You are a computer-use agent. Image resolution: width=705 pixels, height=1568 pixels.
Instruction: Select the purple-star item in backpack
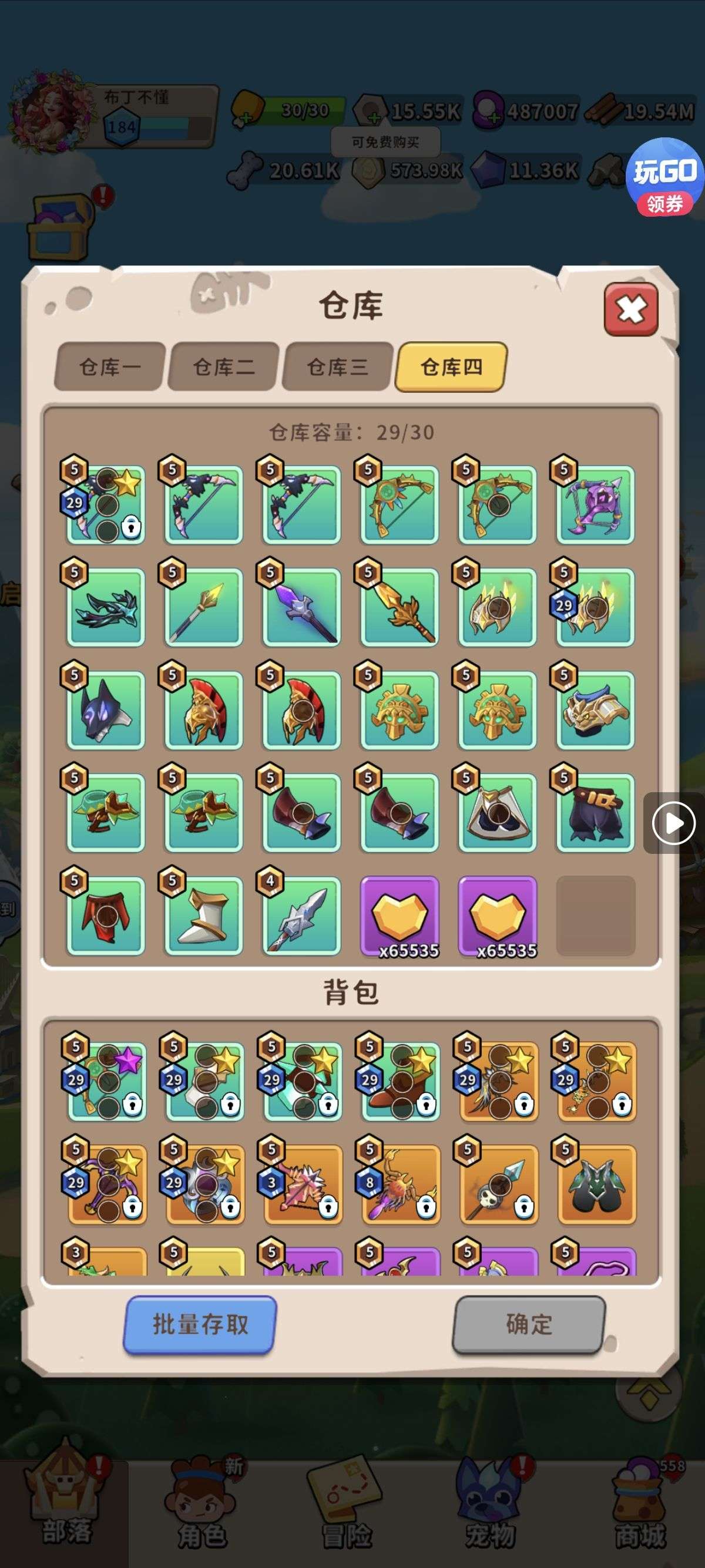pyautogui.click(x=107, y=1082)
